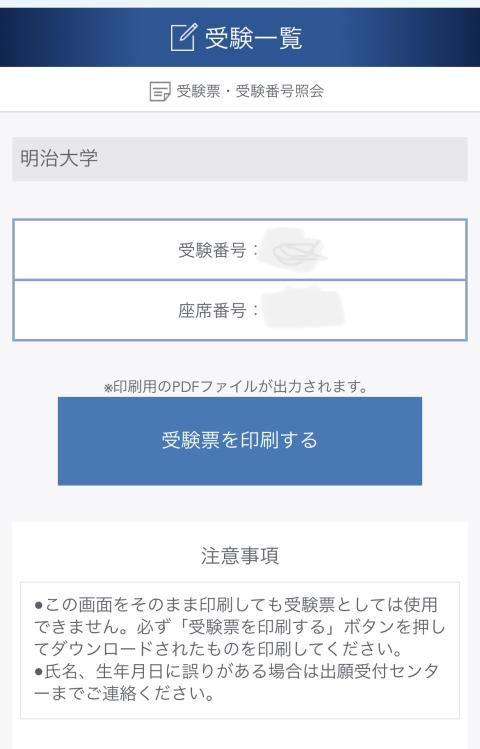Screen dimensions: 480x749
Task: Tap the 受験票を印刷する button
Action: (x=240, y=441)
